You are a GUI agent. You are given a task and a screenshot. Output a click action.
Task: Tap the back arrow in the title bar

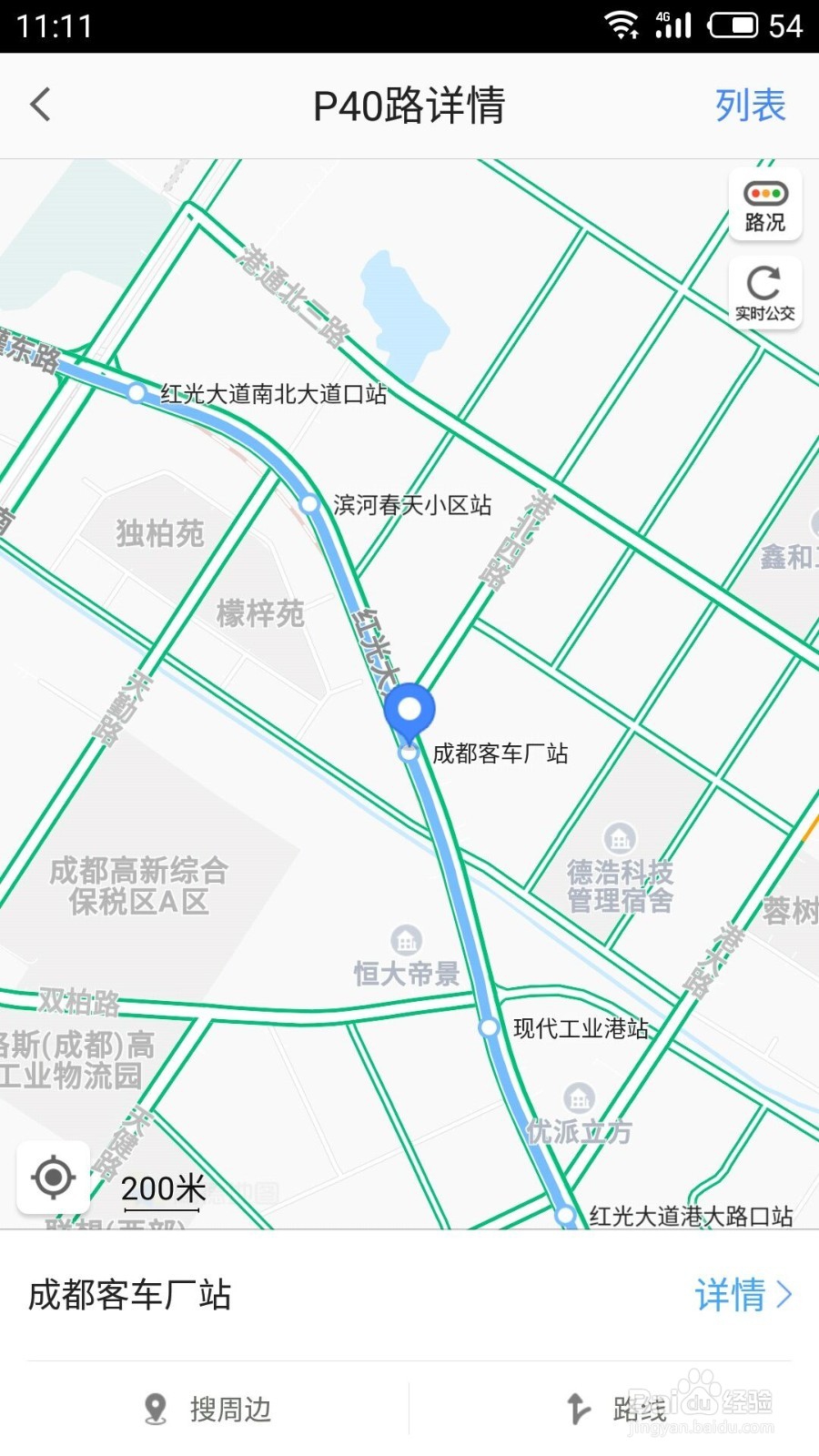[41, 106]
